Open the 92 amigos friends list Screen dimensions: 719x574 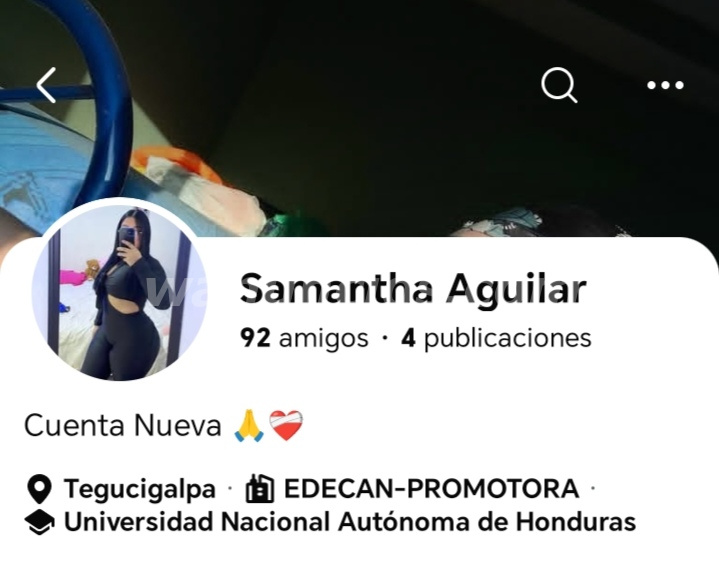pyautogui.click(x=305, y=338)
